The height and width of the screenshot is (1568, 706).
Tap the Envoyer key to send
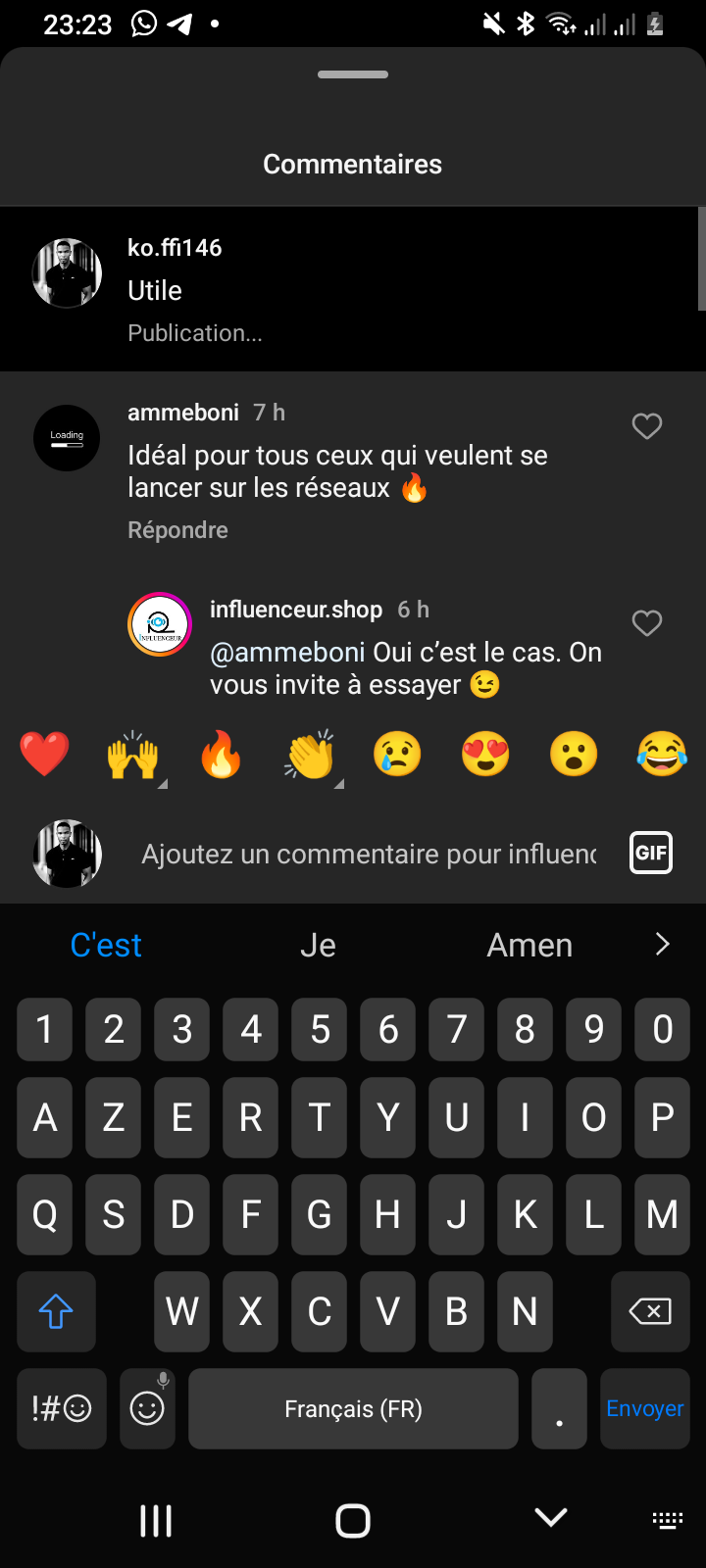point(644,1408)
